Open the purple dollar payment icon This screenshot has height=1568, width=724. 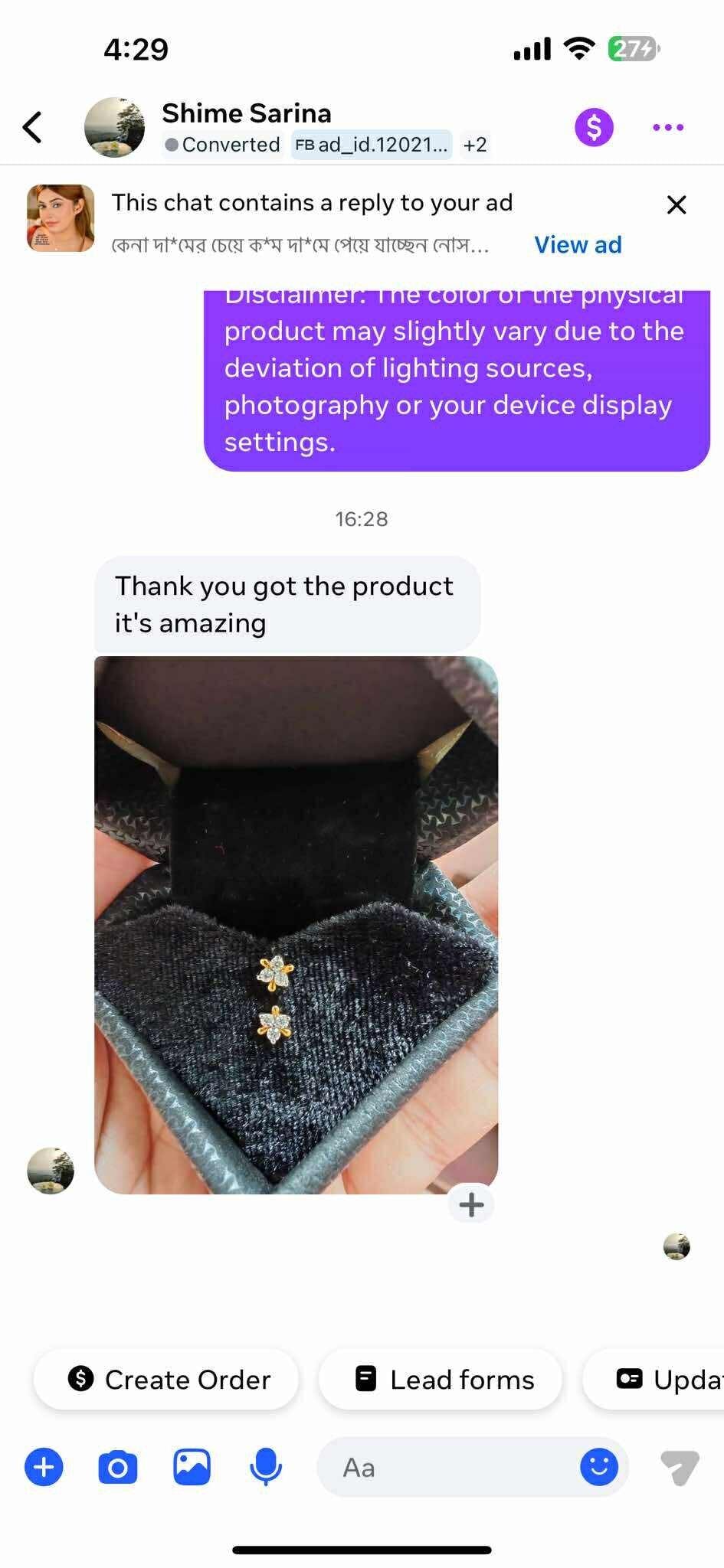[x=594, y=127]
